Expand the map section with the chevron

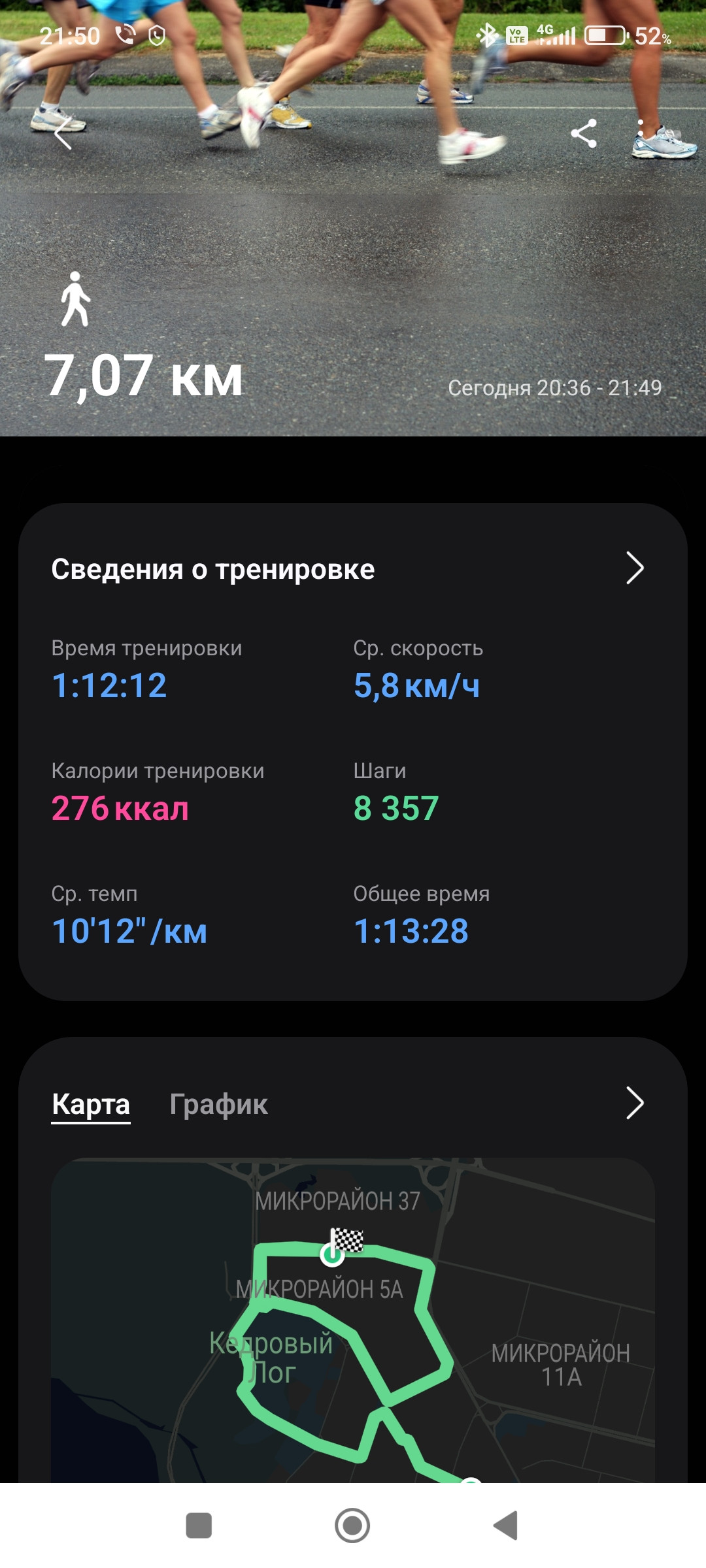[x=635, y=1103]
